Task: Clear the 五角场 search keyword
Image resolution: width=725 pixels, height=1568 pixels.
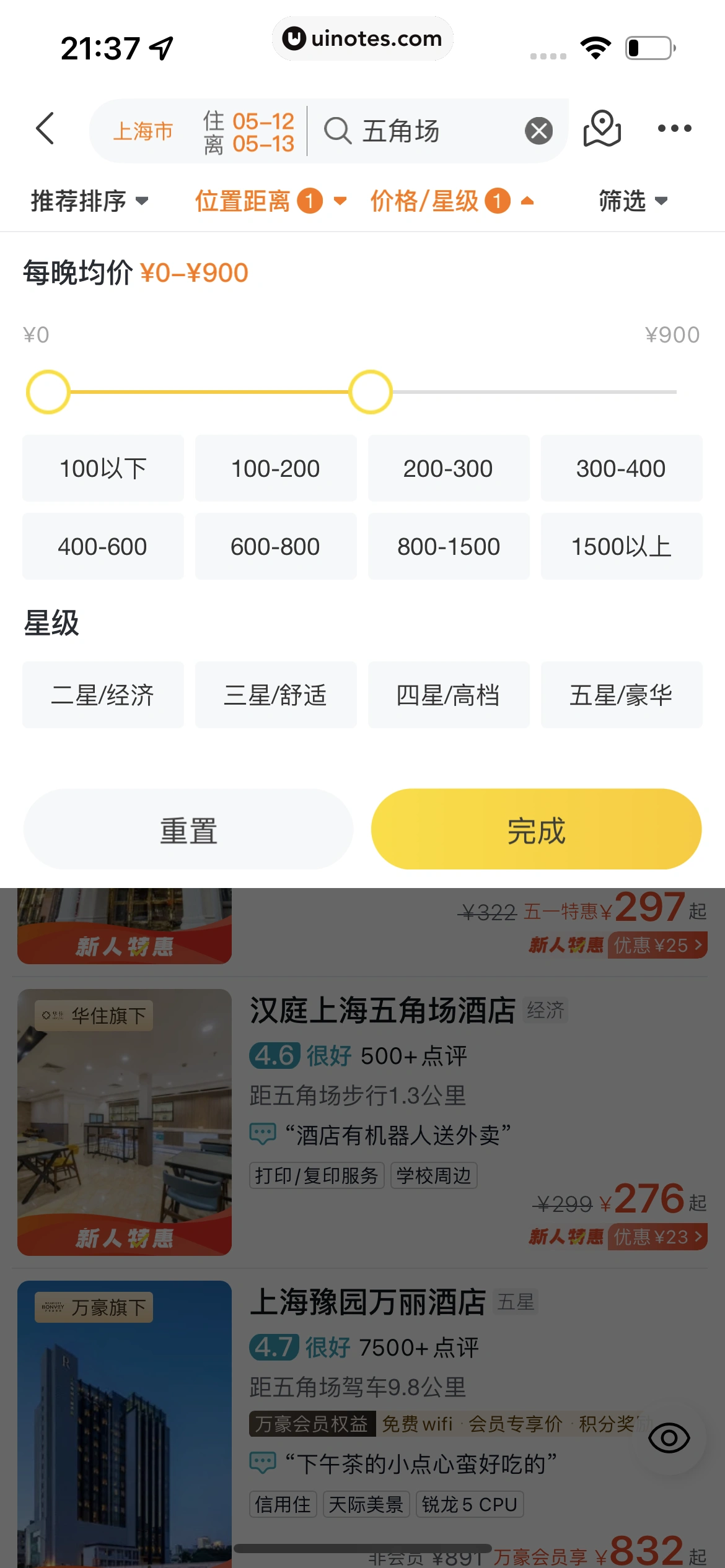Action: 538,131
